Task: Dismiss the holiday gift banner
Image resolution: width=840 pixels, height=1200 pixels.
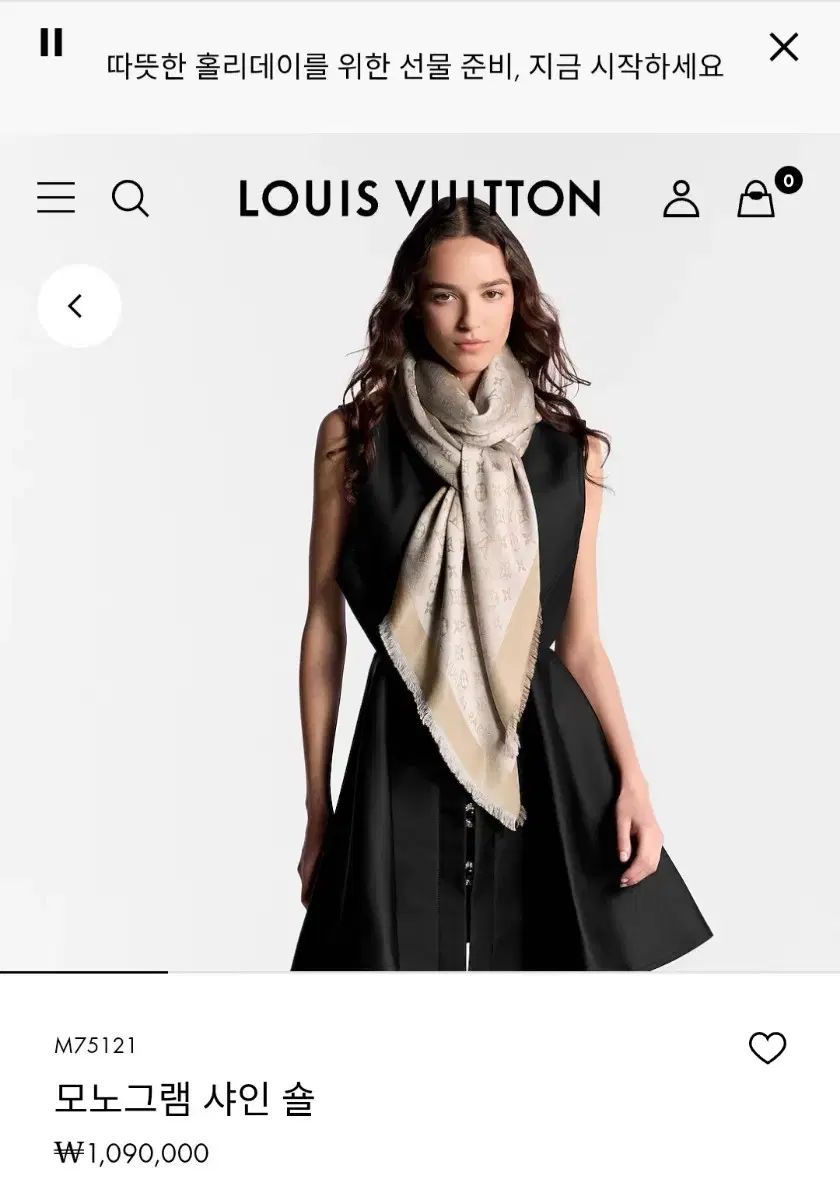Action: point(783,47)
